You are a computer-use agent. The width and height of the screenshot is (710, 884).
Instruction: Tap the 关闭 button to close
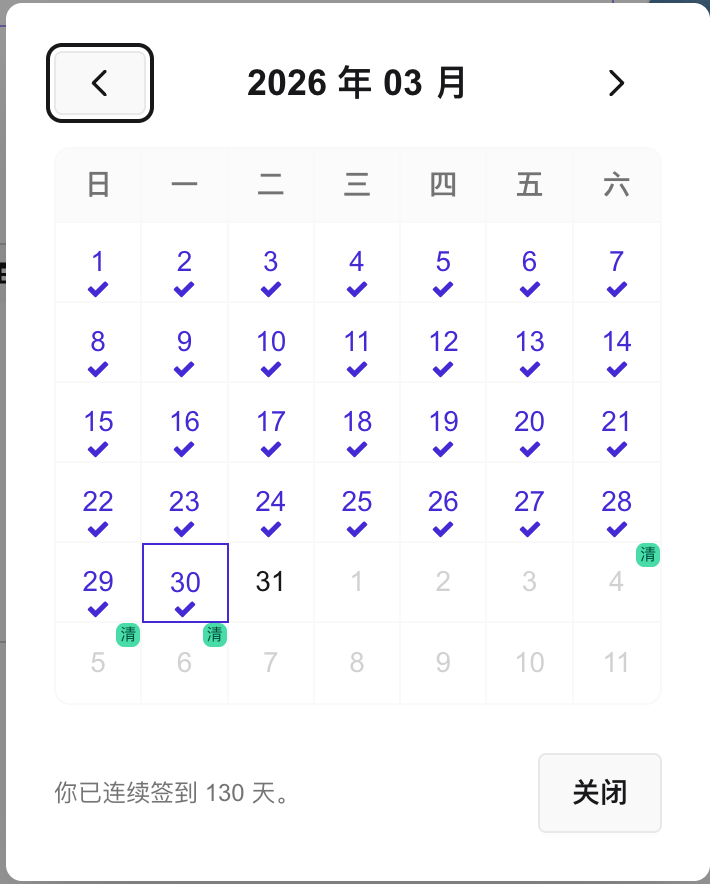[599, 793]
